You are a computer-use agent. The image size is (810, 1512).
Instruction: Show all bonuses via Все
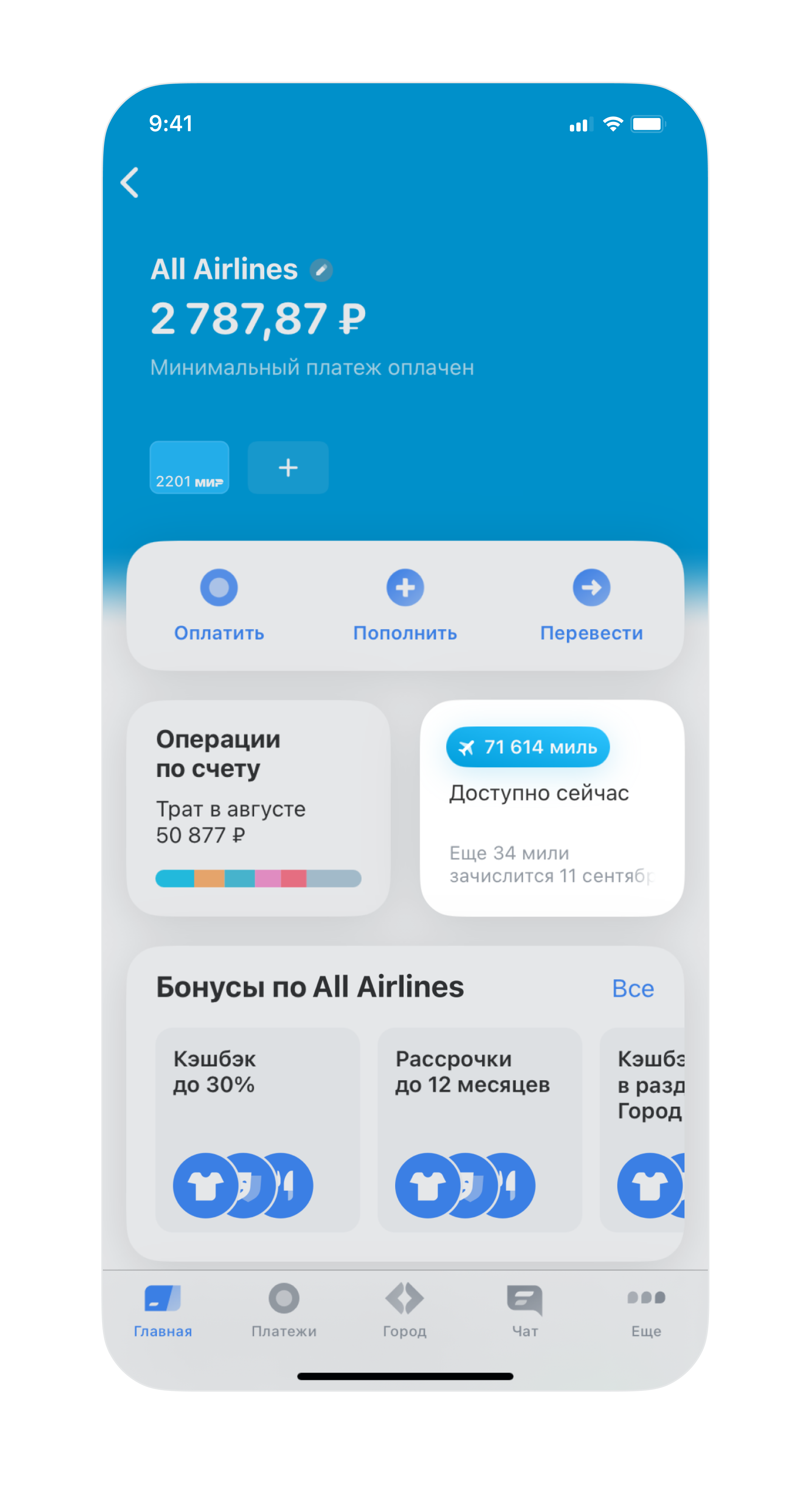pyautogui.click(x=632, y=988)
